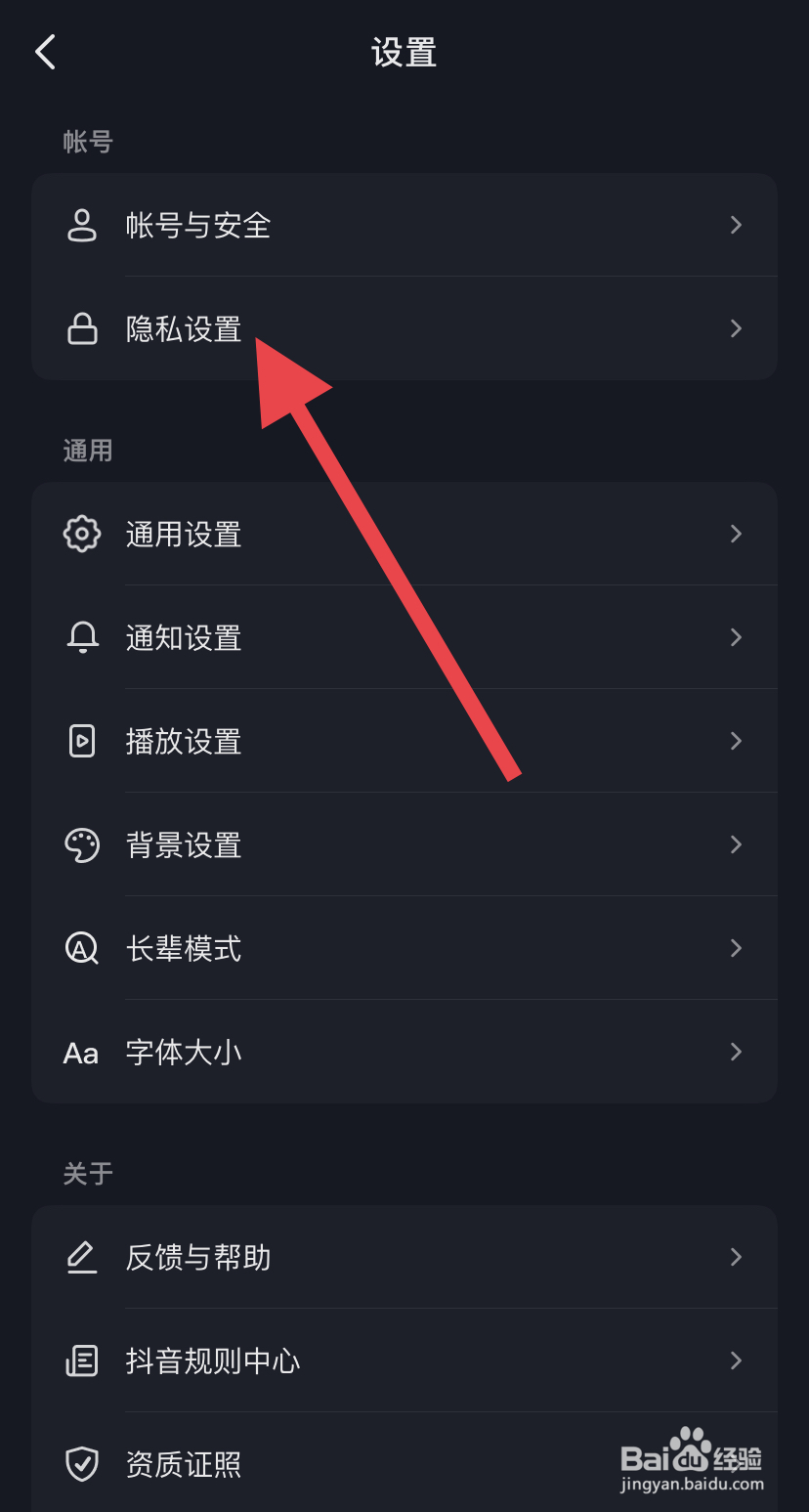This screenshot has height=1512, width=809.
Task: Tap the document icon beside 抖音规则中心
Action: tap(82, 1361)
